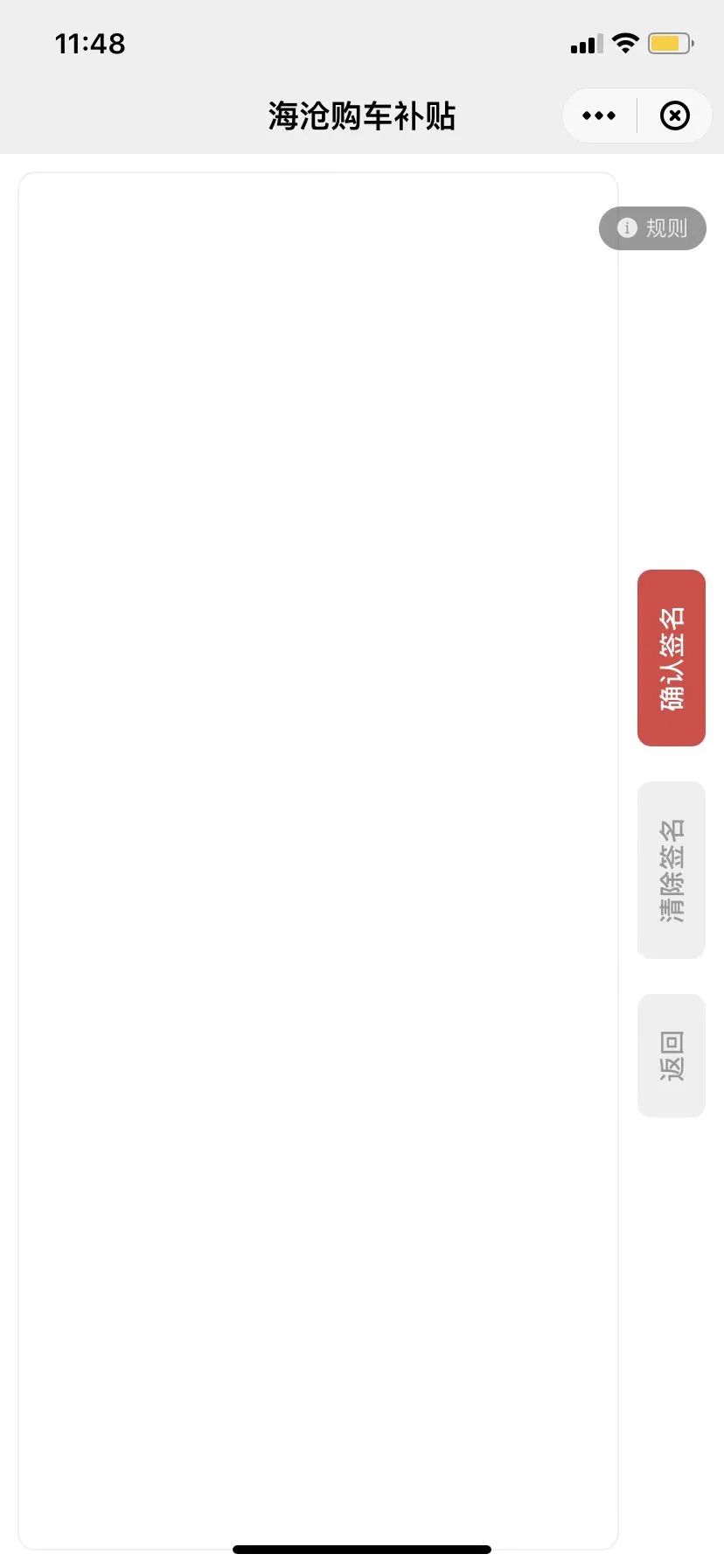Confirm signature with 确认签名 button

click(672, 658)
